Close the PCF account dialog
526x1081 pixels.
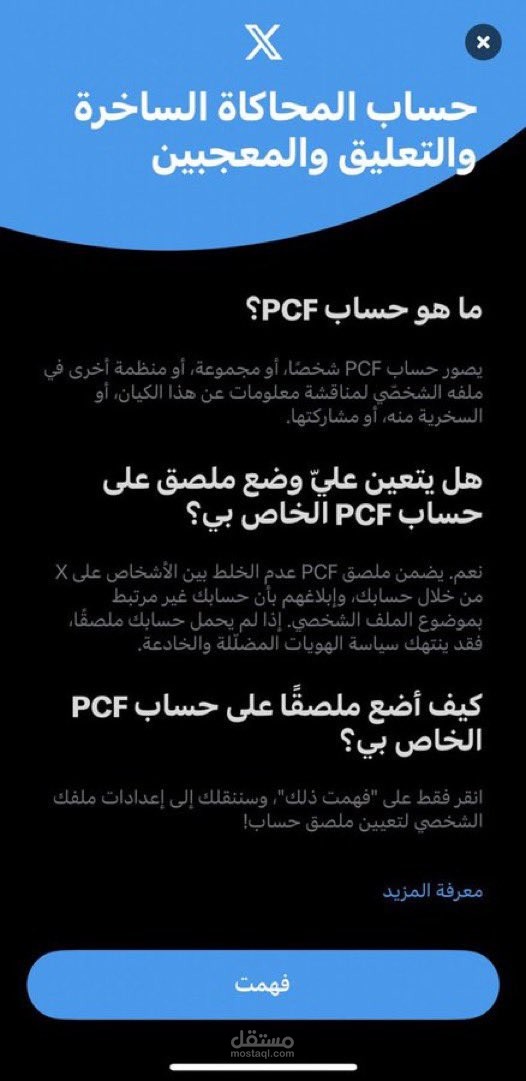(483, 43)
